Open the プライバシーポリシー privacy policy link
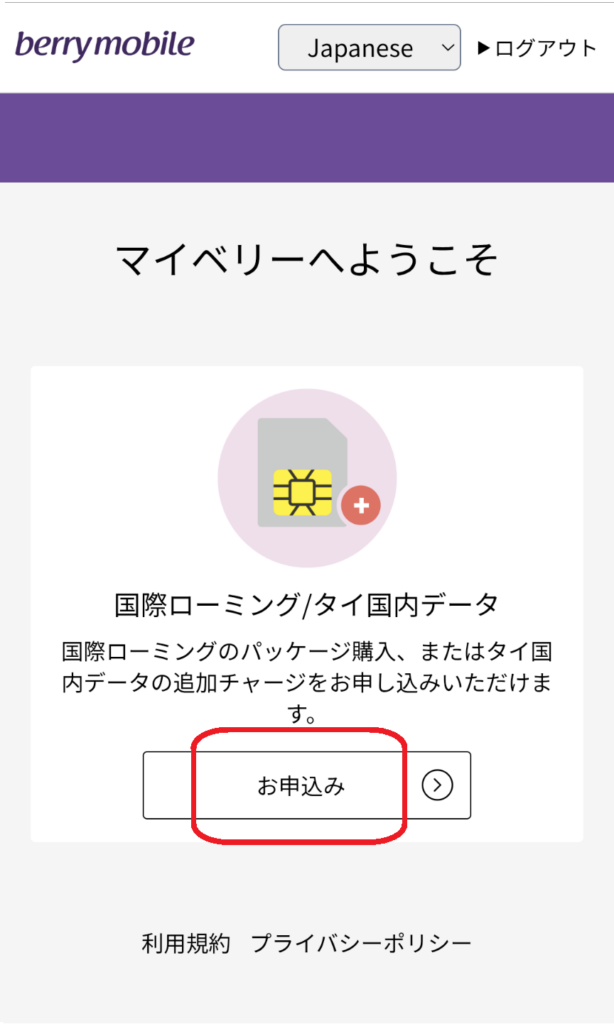614x1024 pixels. 361,942
